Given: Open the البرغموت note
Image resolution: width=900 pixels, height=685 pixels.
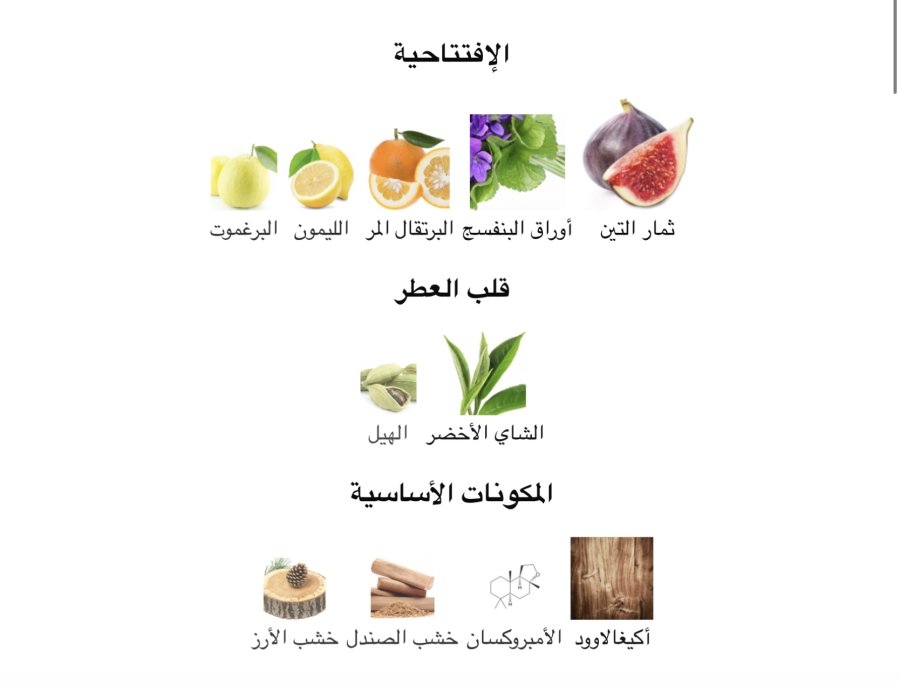Looking at the screenshot, I should click(243, 178).
